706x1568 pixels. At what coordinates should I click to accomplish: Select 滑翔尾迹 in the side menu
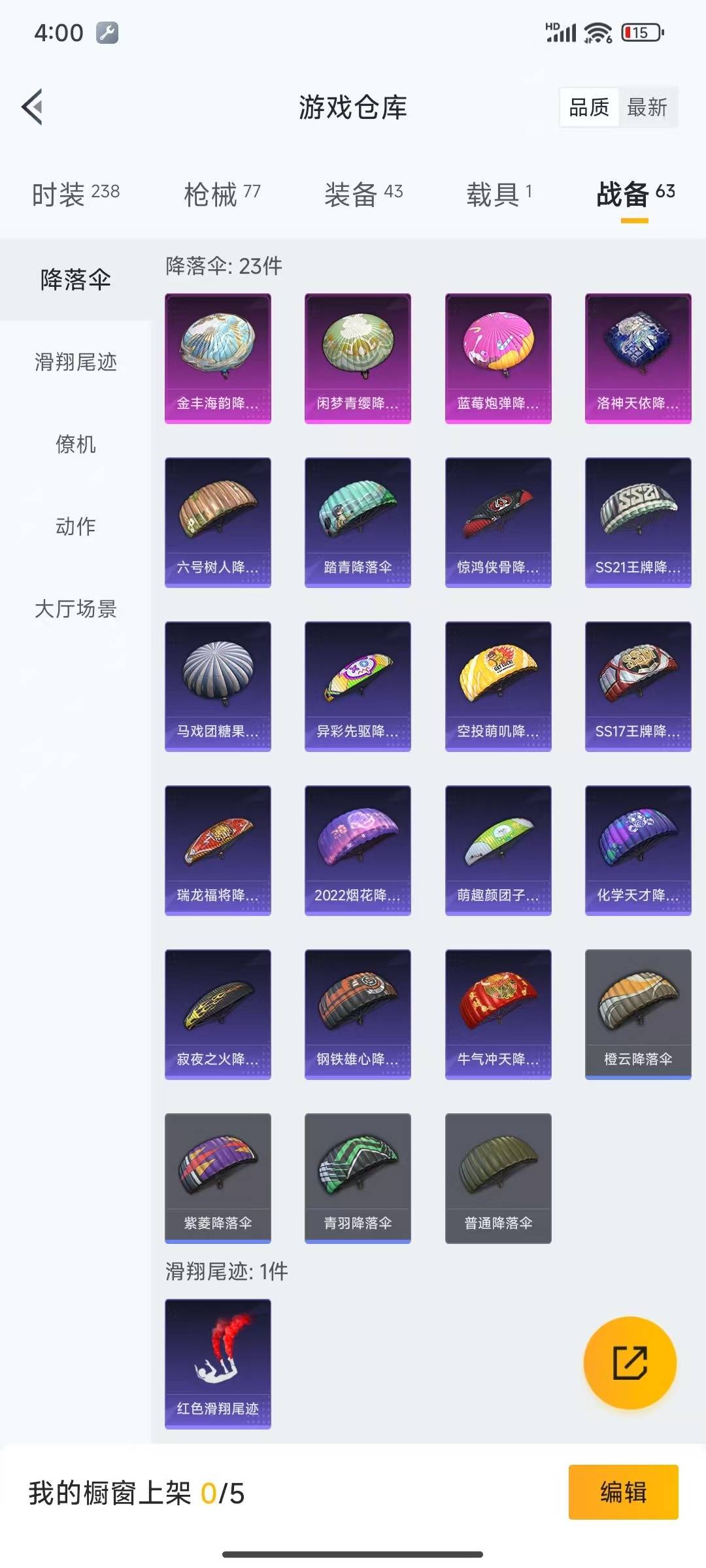(x=76, y=362)
